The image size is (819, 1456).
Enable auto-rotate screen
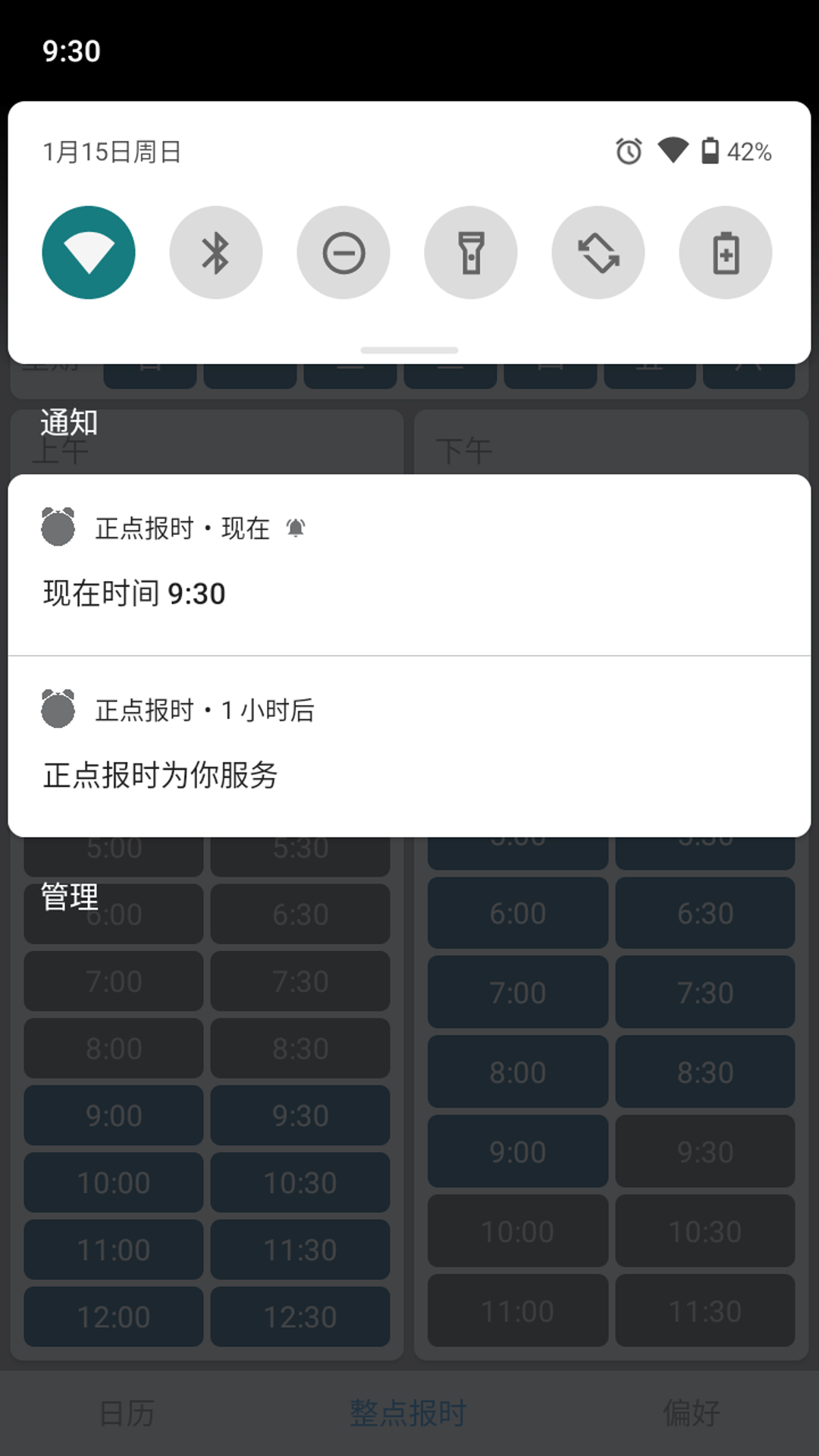(598, 252)
